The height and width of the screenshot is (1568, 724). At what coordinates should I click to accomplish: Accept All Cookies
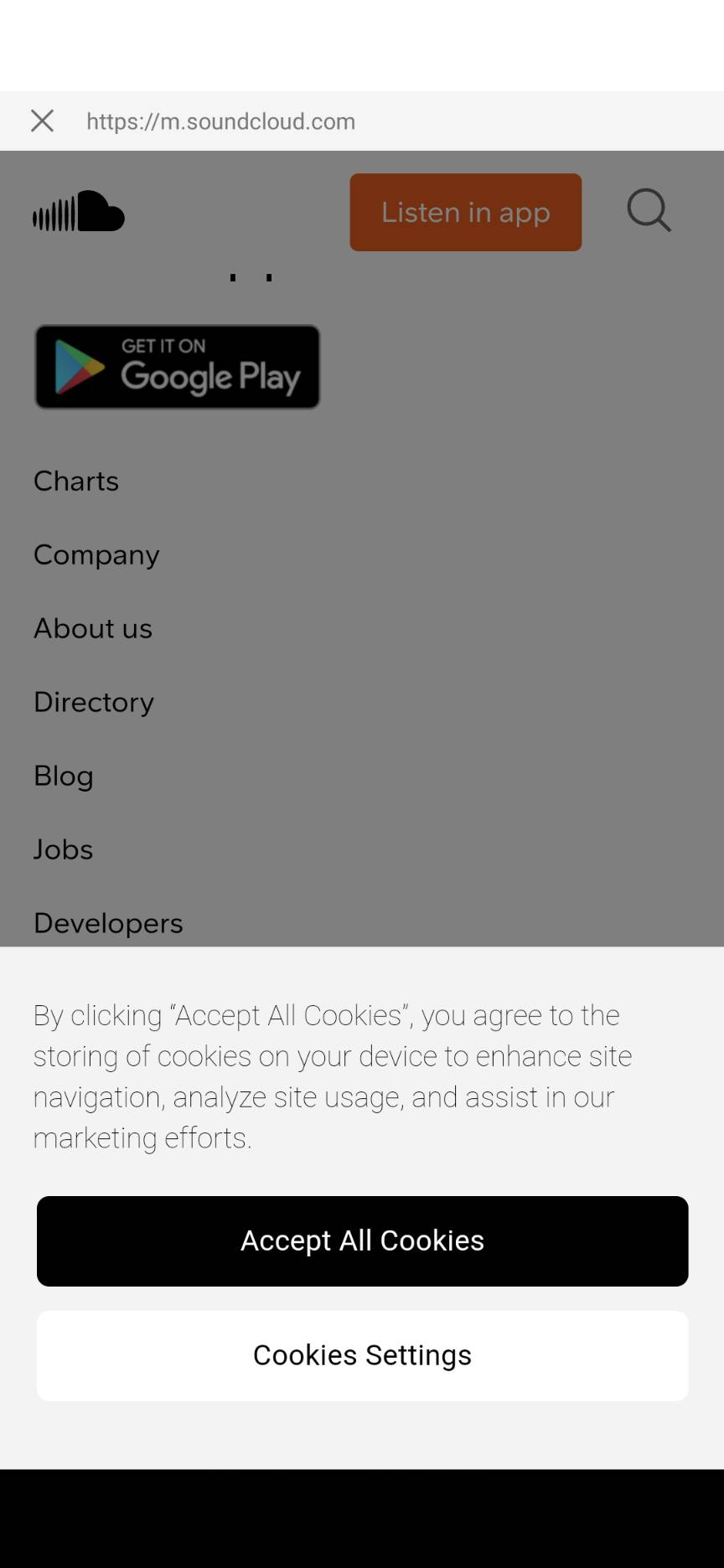pos(362,1240)
